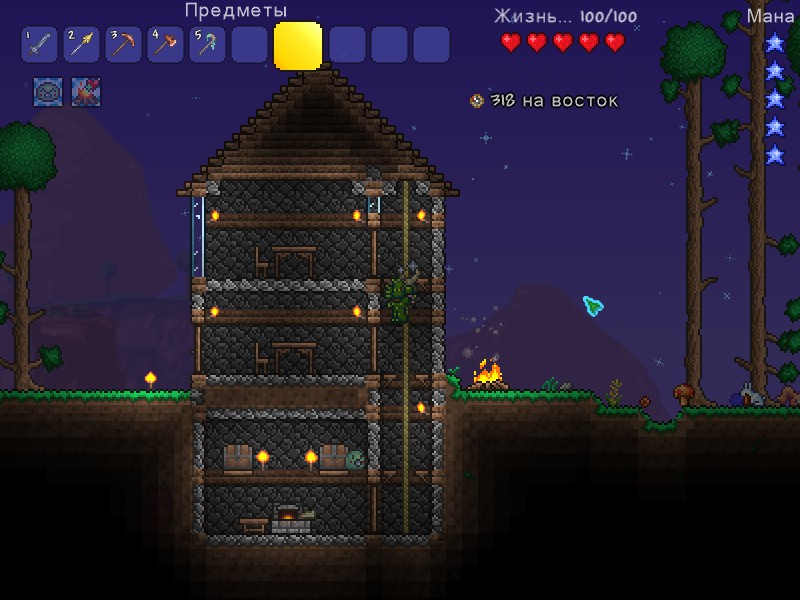Screen dimensions: 800x600
Task: Select the axe in hotbar slot 4
Action: pyautogui.click(x=165, y=45)
